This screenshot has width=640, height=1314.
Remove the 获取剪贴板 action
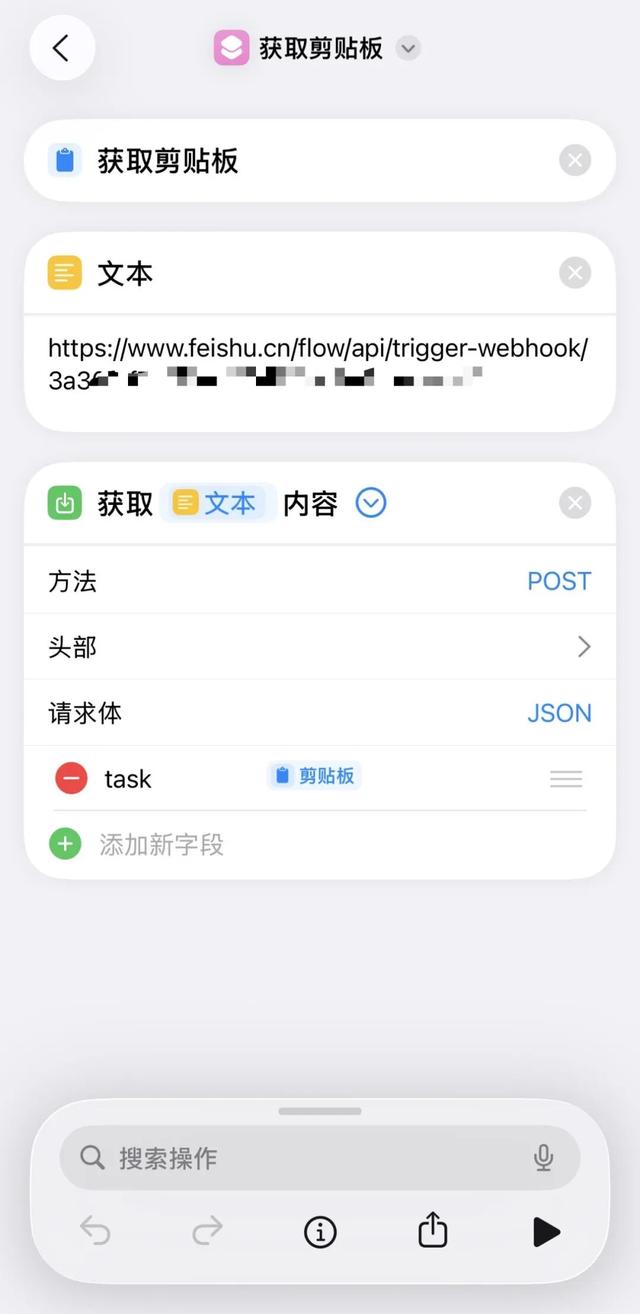574,161
